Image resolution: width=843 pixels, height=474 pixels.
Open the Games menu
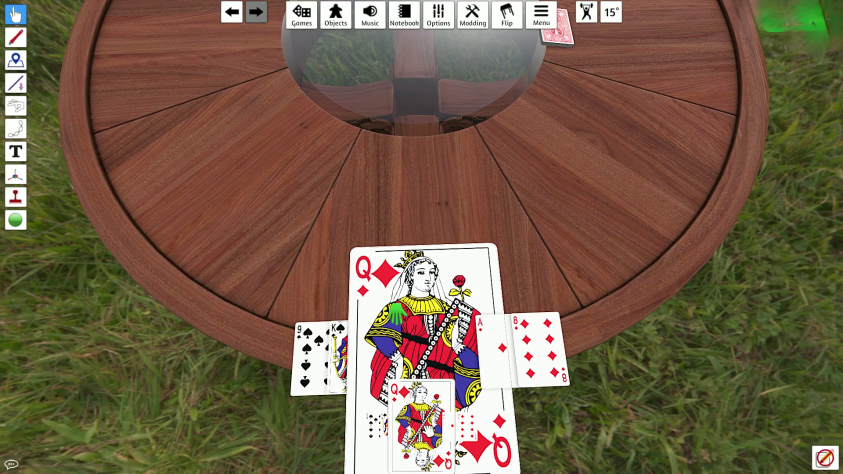[301, 15]
